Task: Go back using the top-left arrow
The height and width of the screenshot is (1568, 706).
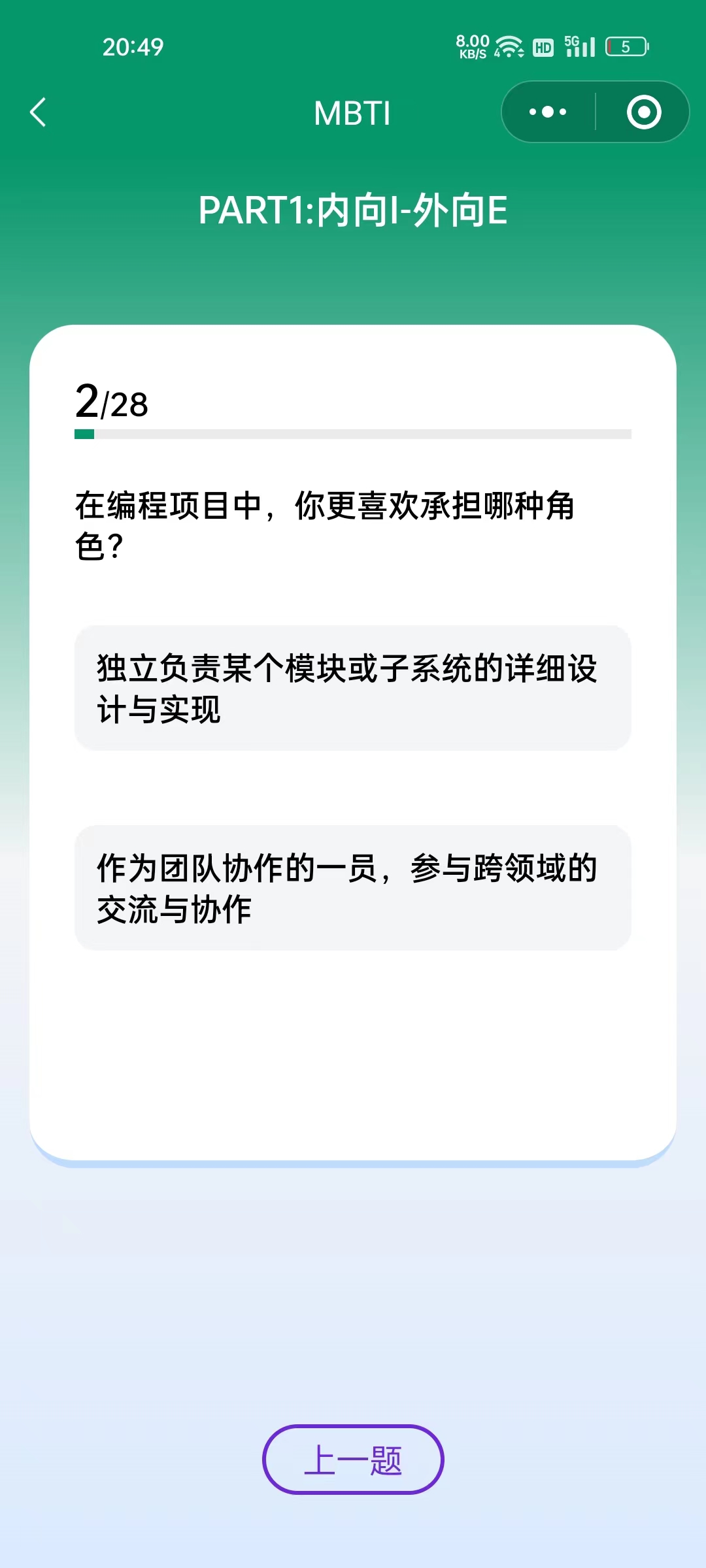Action: 39,112
